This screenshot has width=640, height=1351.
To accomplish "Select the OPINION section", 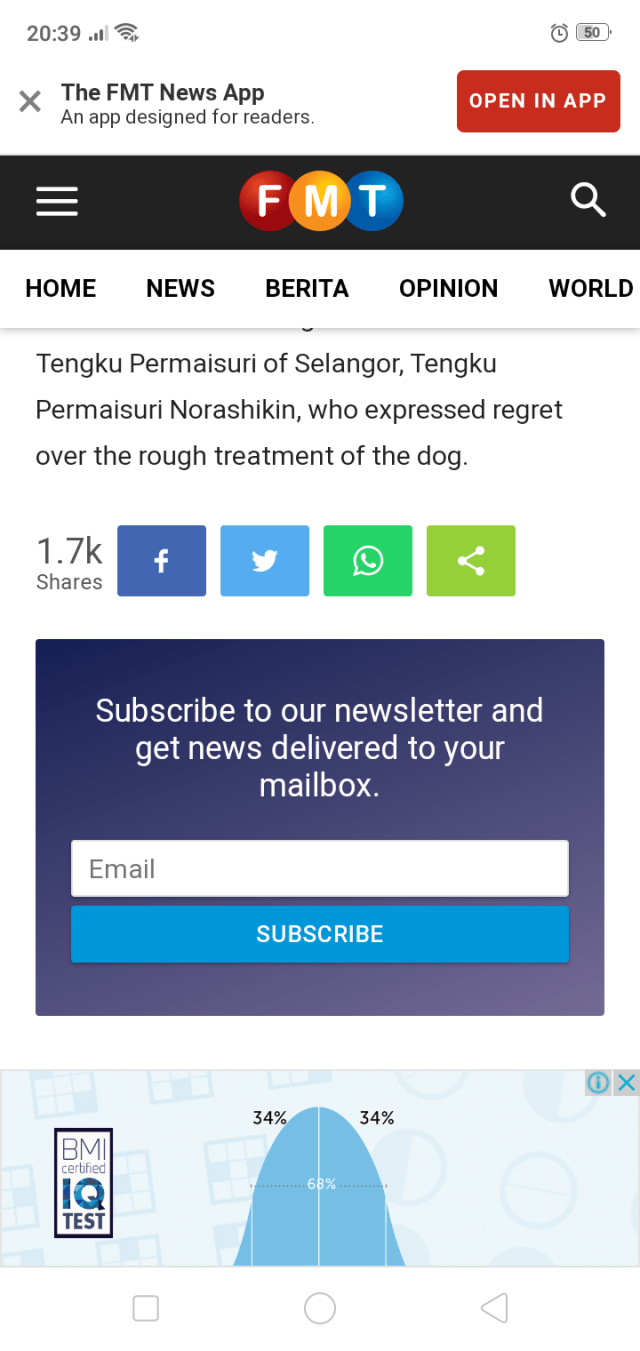I will point(448,288).
